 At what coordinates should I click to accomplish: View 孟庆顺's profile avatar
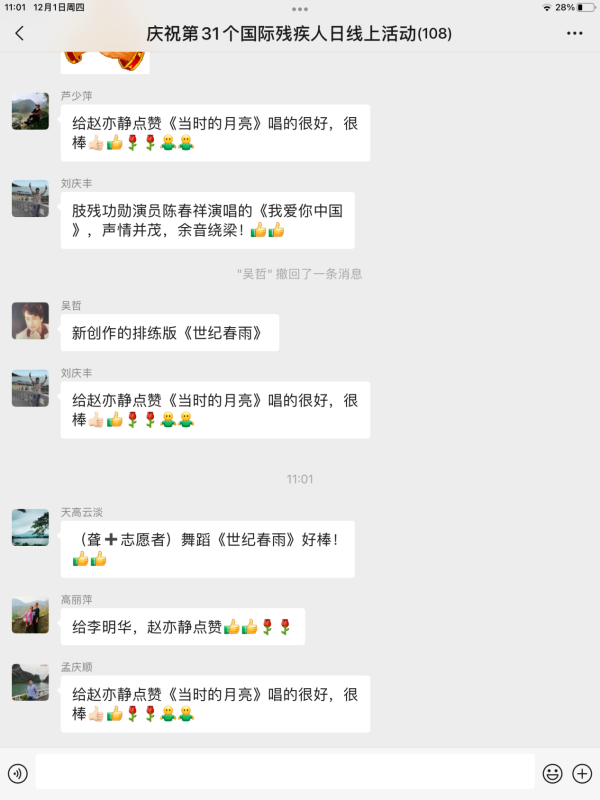30,682
